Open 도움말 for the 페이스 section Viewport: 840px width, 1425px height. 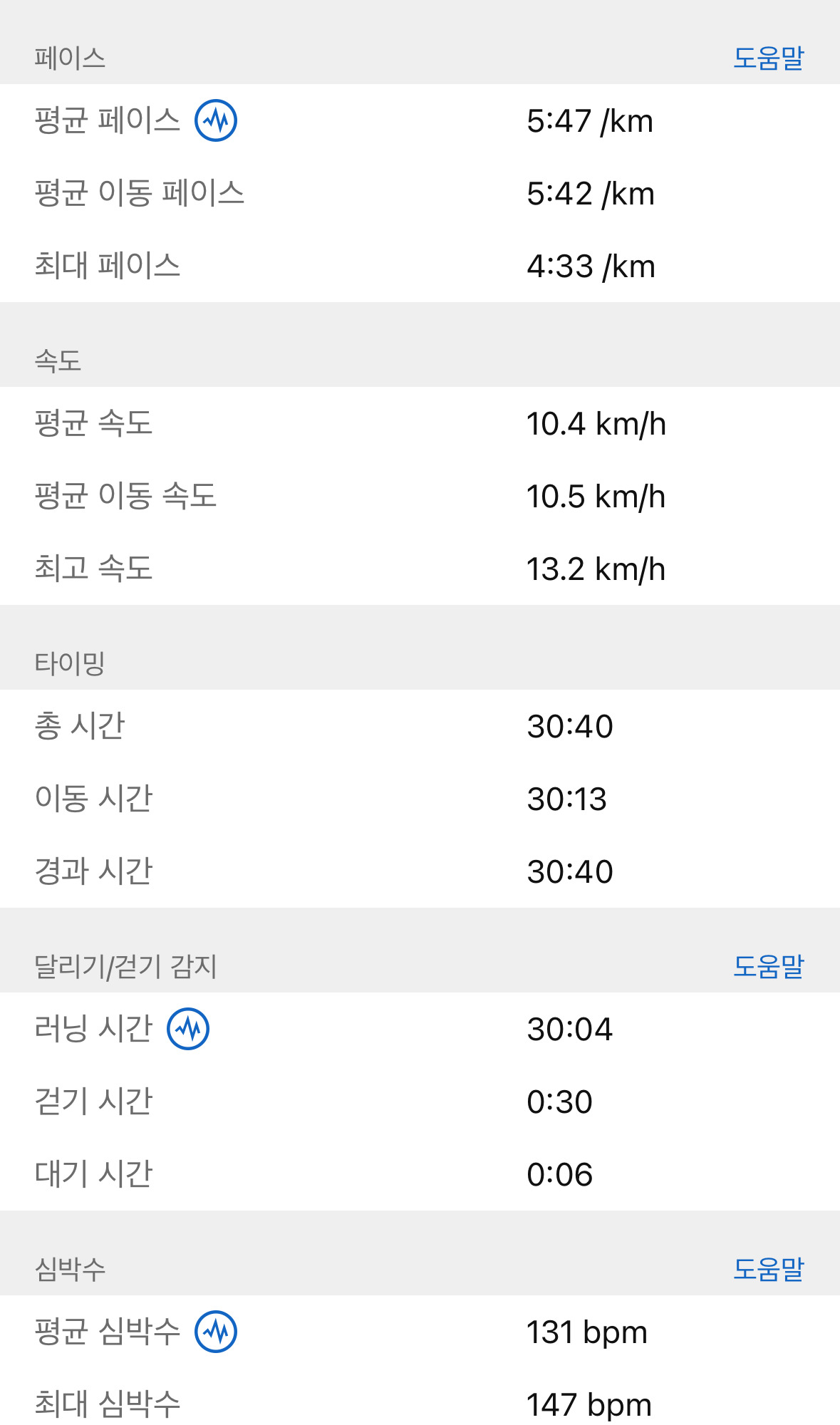[768, 58]
